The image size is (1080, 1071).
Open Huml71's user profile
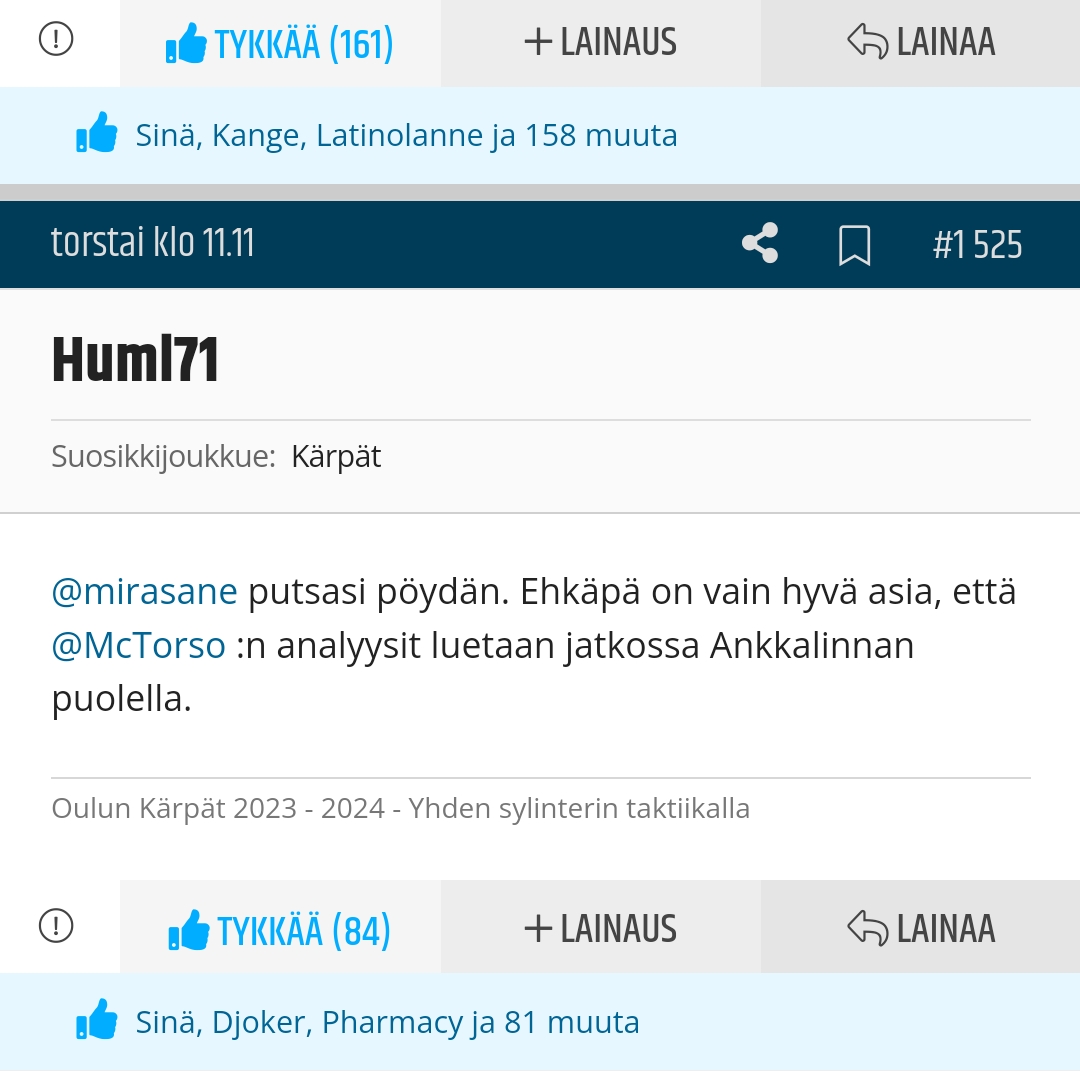click(x=135, y=360)
